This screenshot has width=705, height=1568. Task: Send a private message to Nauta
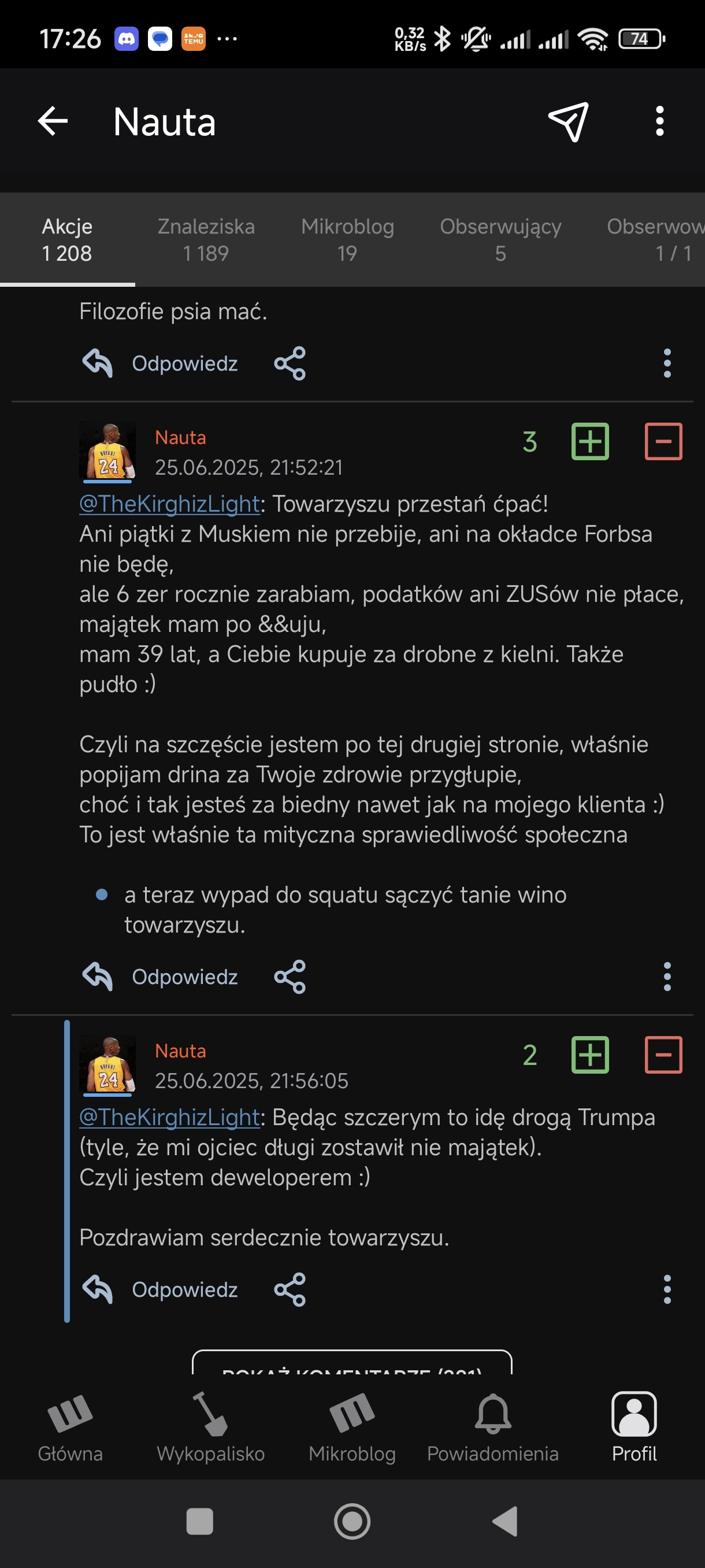pyautogui.click(x=568, y=121)
